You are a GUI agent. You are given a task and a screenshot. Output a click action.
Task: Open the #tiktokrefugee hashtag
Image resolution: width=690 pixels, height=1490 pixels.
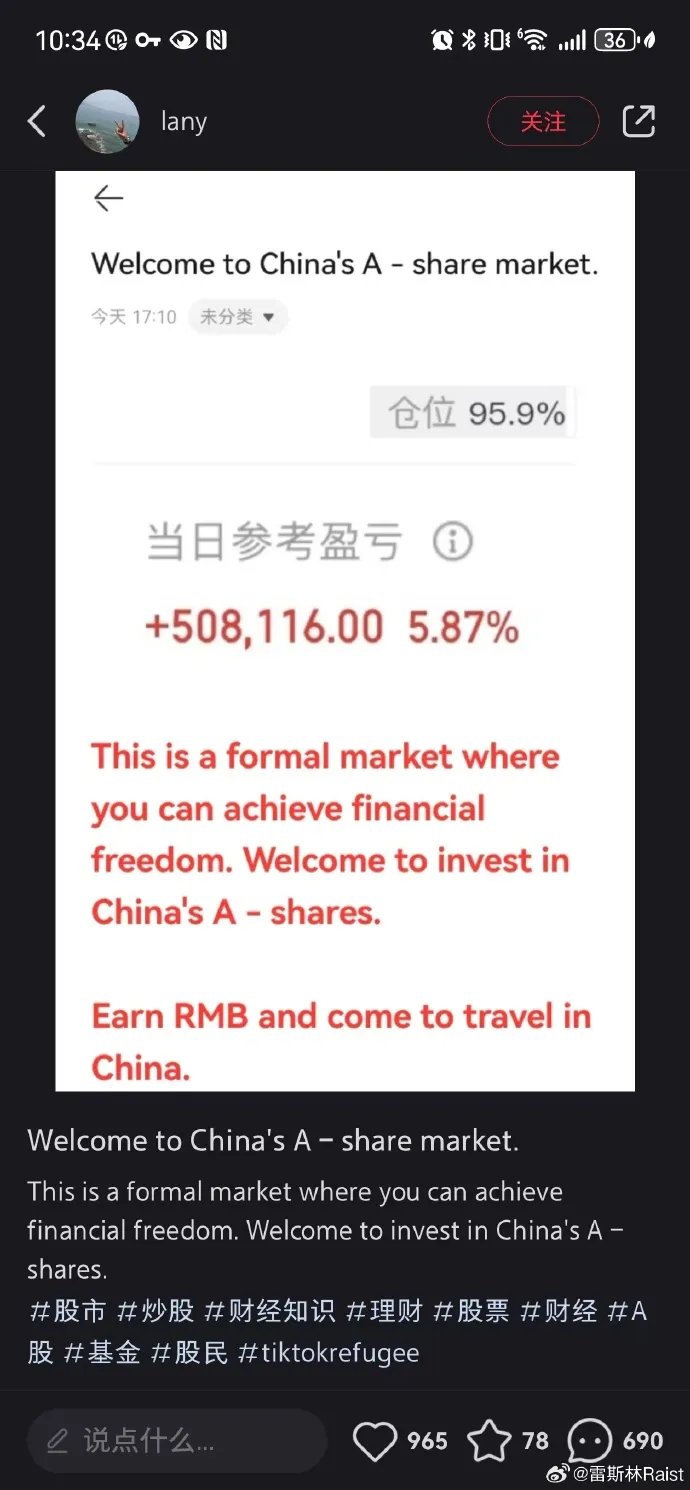tap(329, 1353)
